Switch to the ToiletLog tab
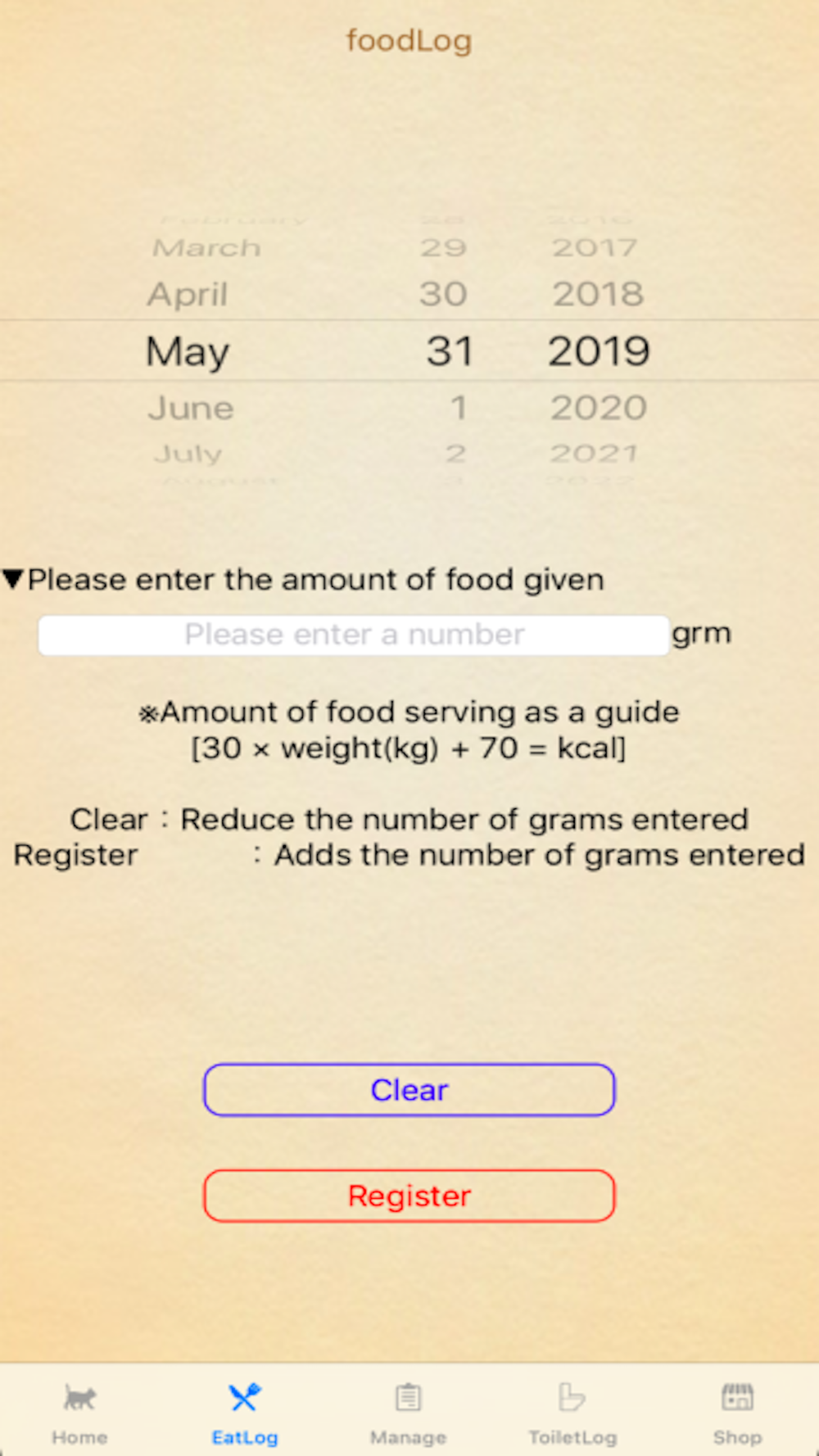819x1456 pixels. [x=572, y=1410]
